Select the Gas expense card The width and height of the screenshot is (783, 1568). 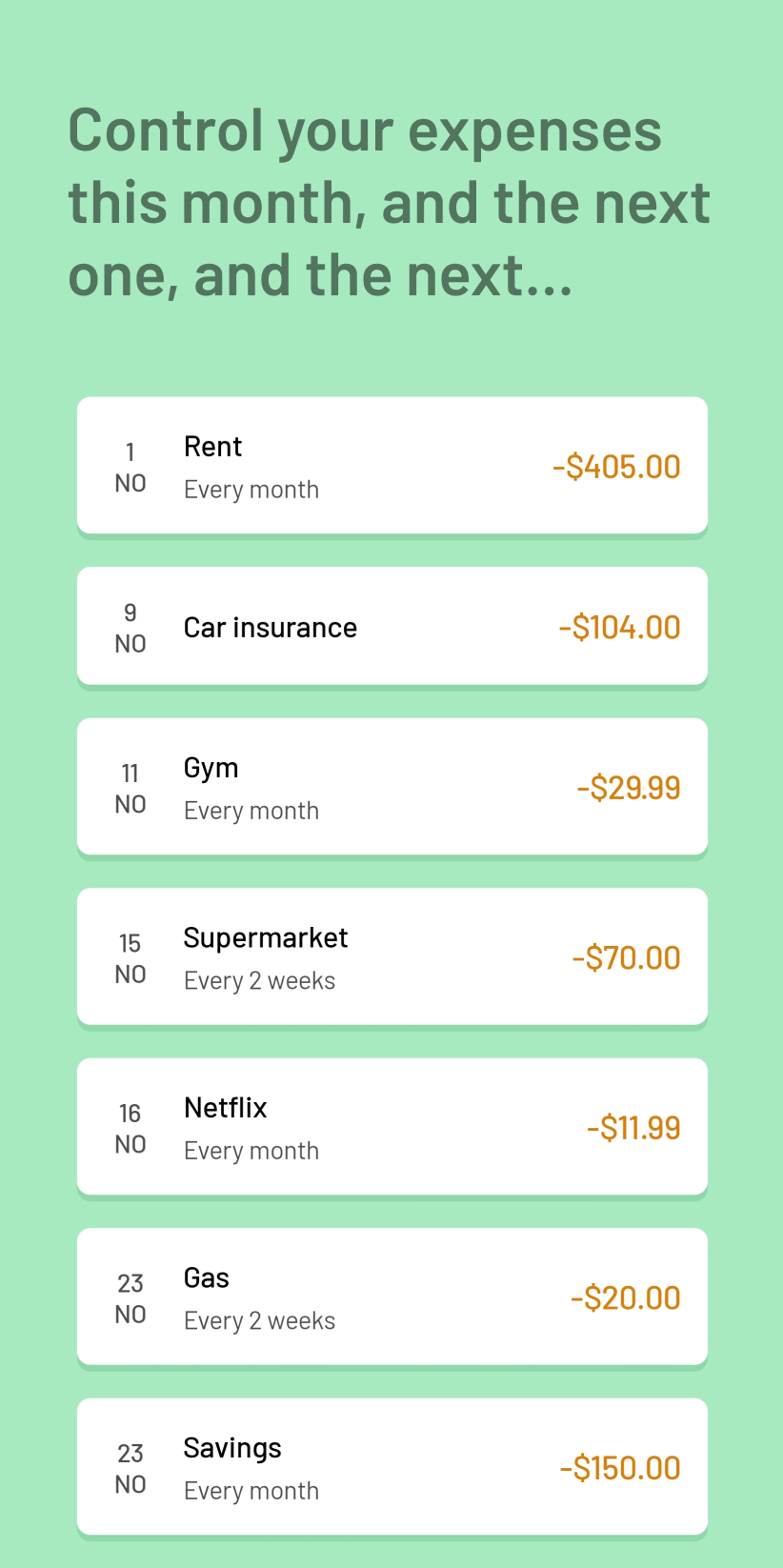click(x=391, y=1297)
